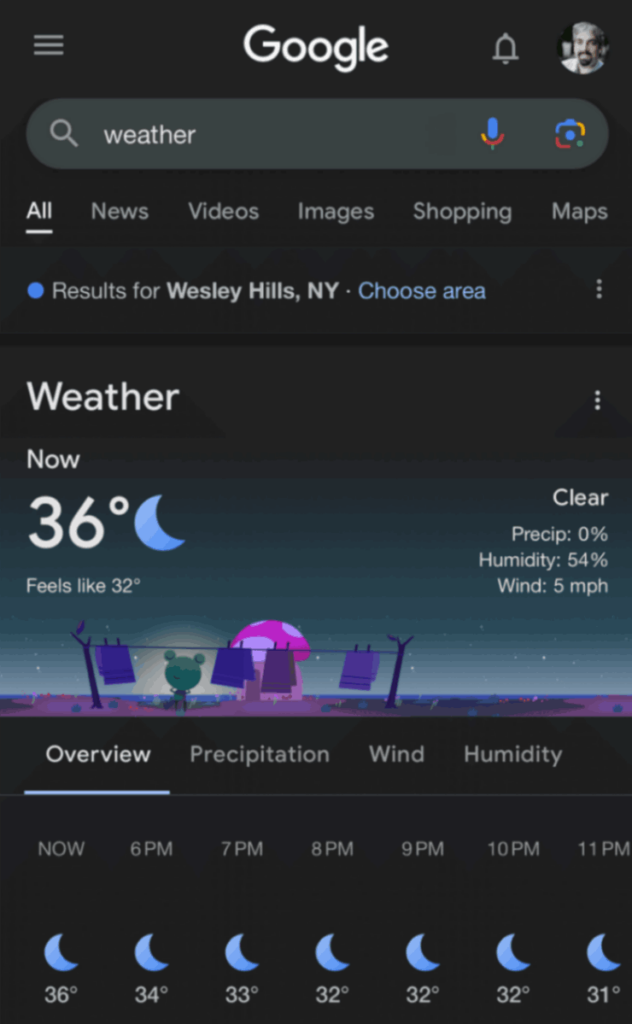Switch to the Shopping tab

pyautogui.click(x=462, y=212)
